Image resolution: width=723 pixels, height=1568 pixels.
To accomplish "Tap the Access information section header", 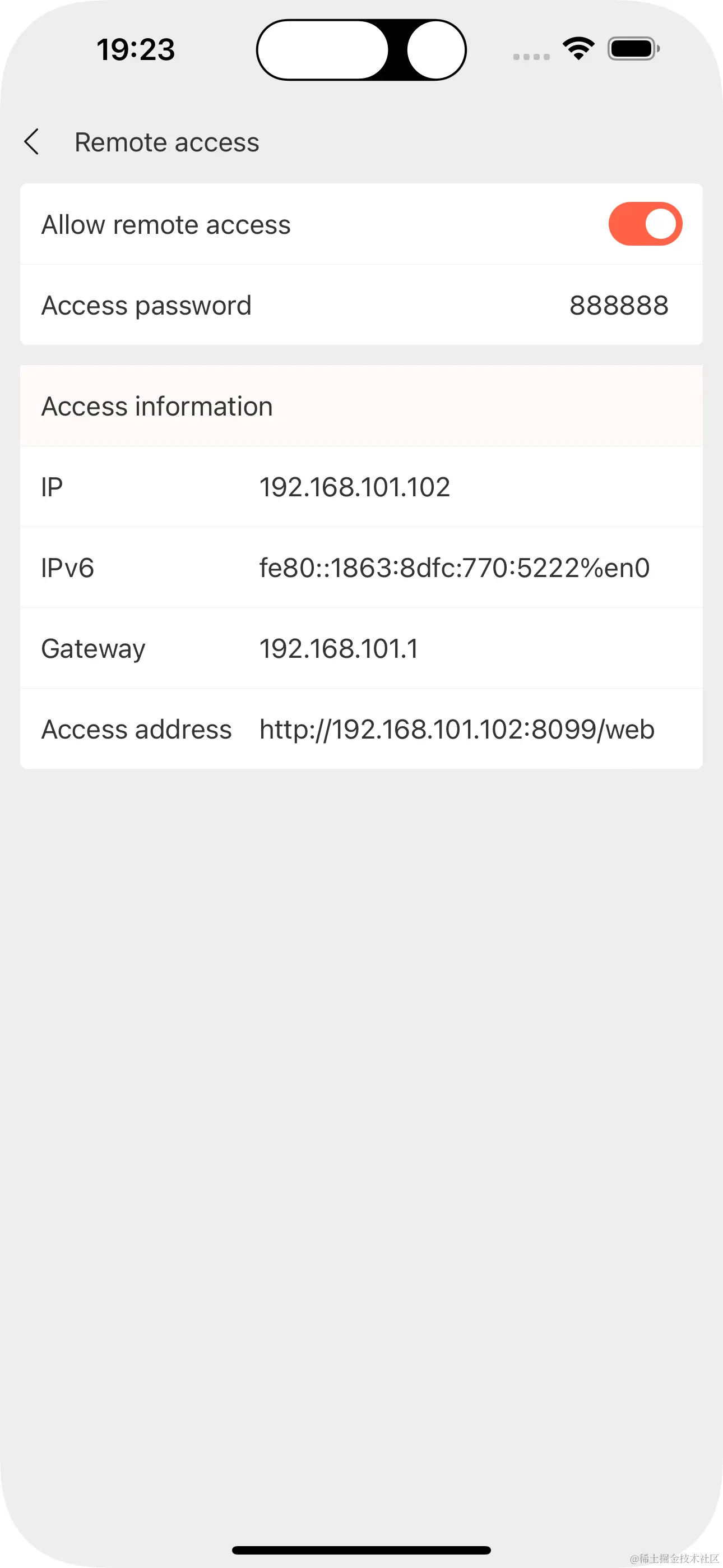I will [x=156, y=406].
